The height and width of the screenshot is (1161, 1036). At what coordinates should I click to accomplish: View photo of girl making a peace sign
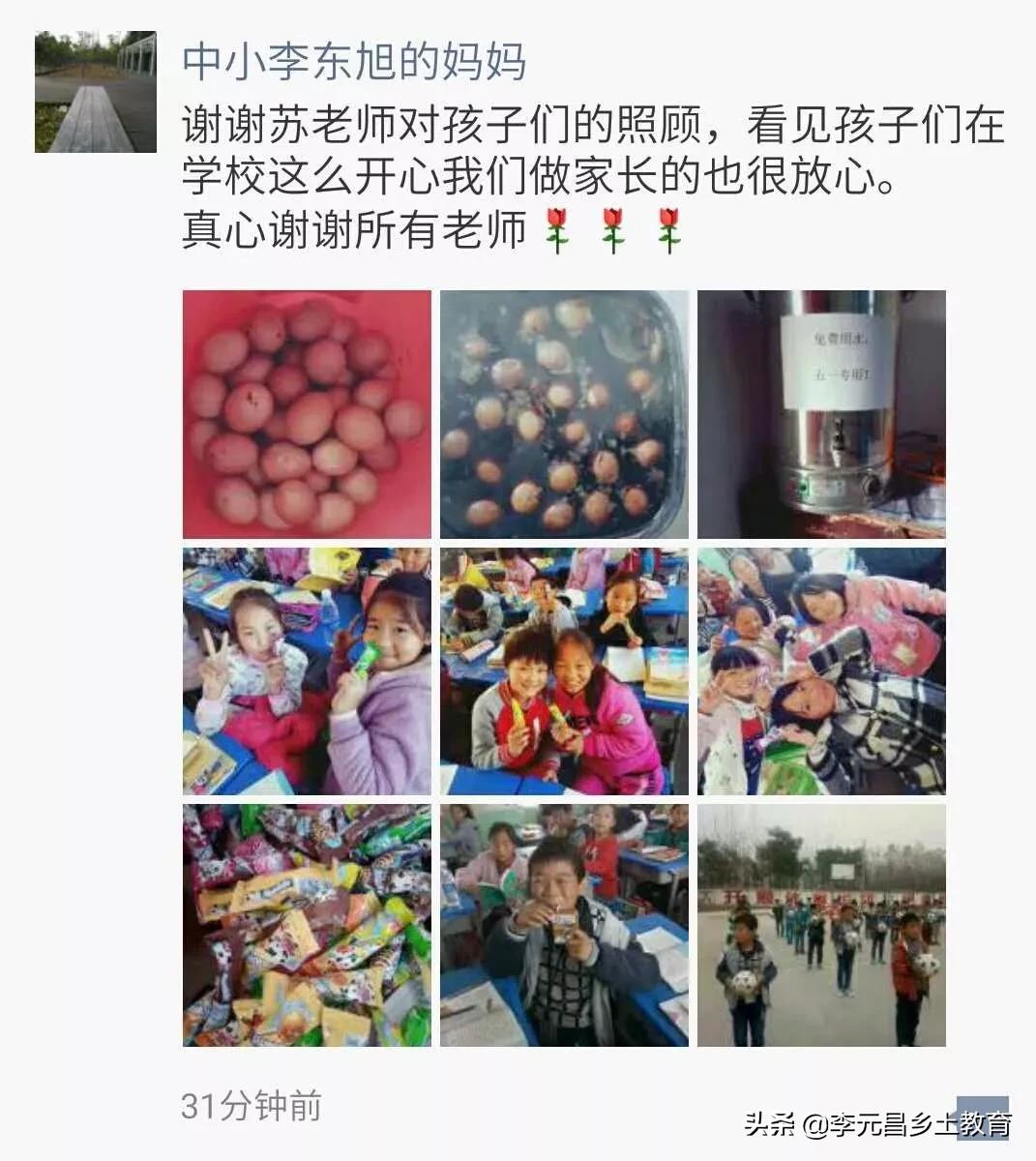point(307,671)
